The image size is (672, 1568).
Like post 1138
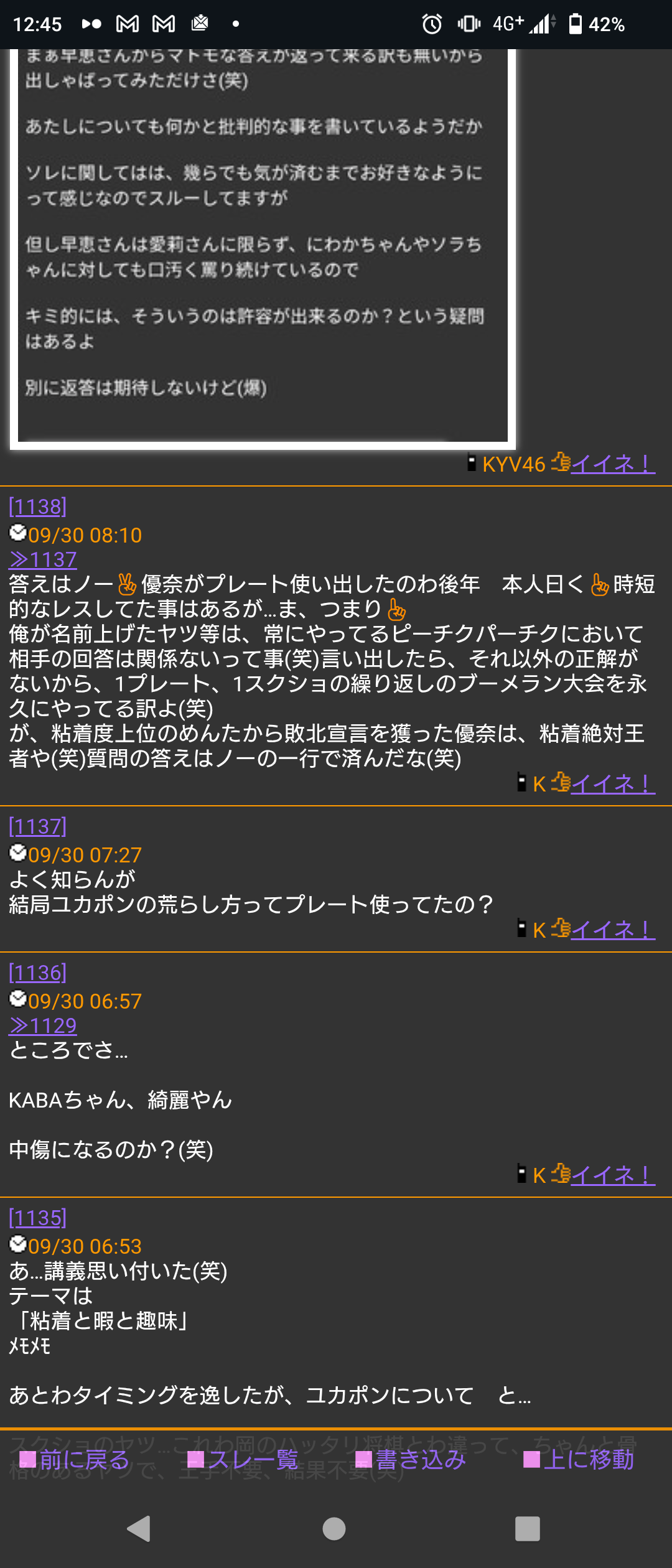pos(612,784)
